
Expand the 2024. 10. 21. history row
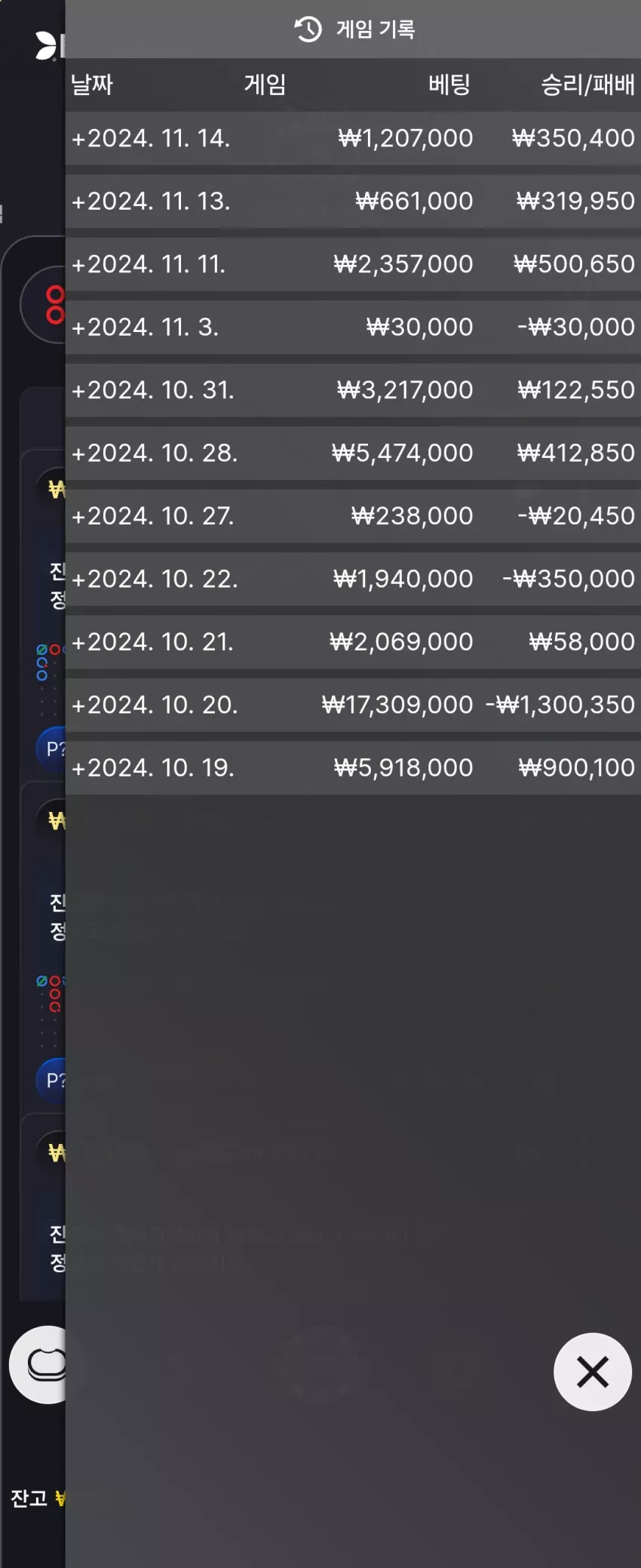click(x=353, y=642)
